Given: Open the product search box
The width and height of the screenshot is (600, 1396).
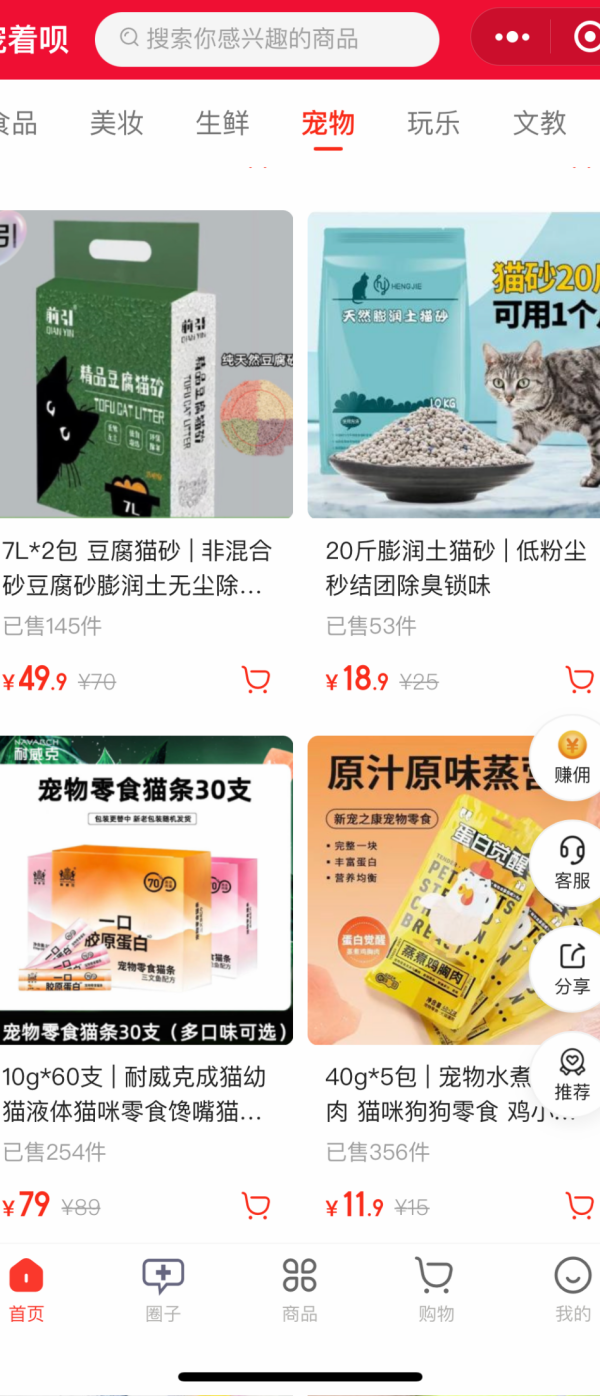Looking at the screenshot, I should click(266, 39).
